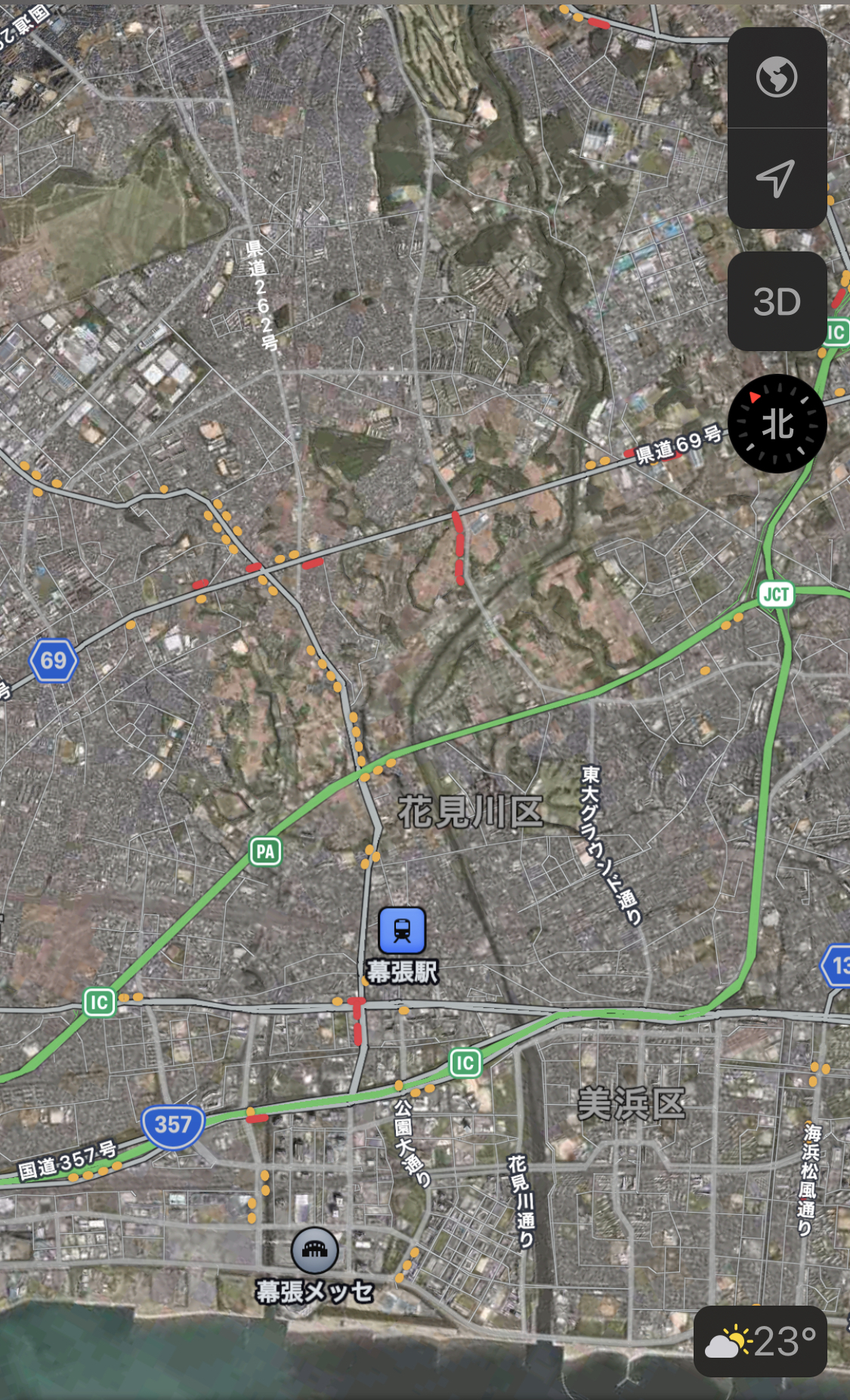
Task: Select the 幕張駅 train station marker
Action: pyautogui.click(x=402, y=930)
